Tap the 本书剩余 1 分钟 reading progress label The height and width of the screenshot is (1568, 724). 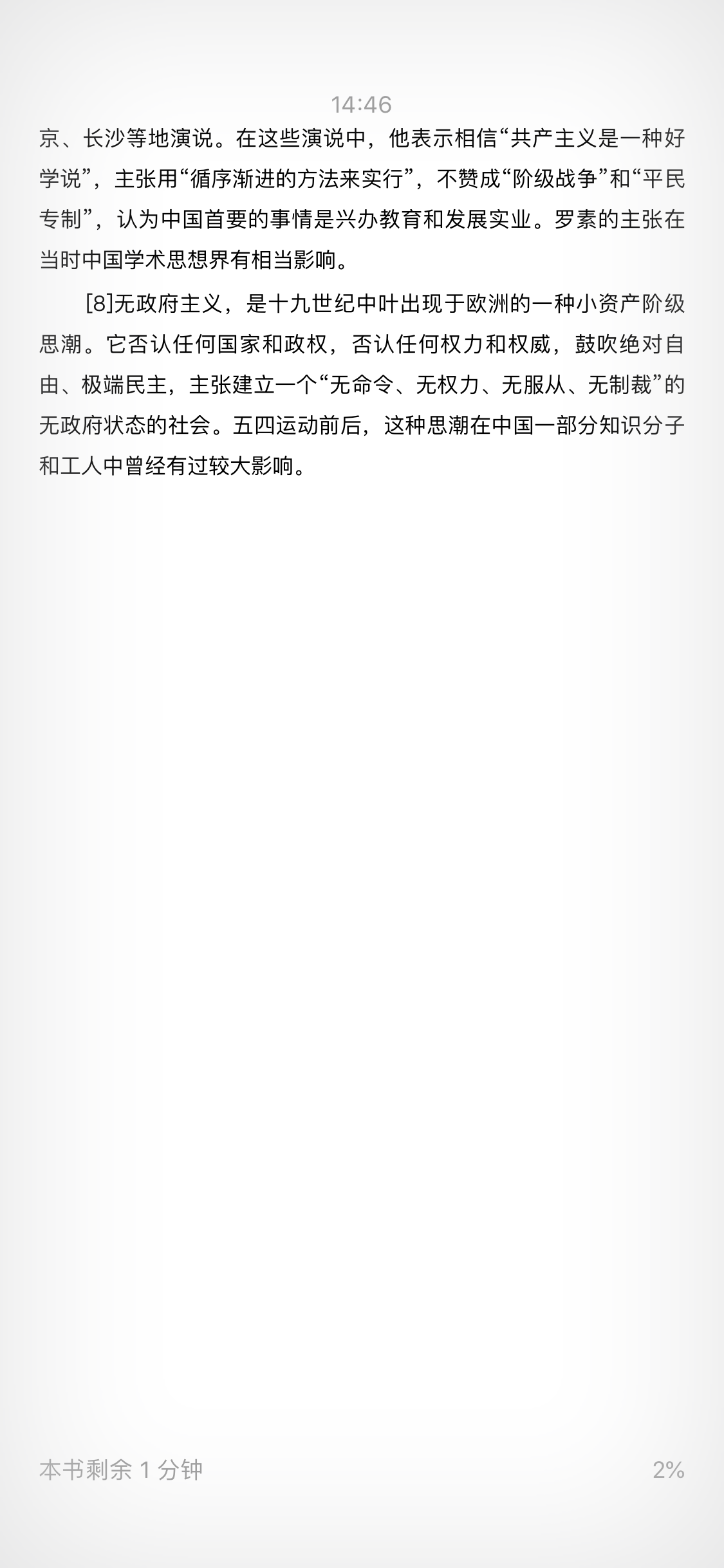pyautogui.click(x=121, y=1470)
